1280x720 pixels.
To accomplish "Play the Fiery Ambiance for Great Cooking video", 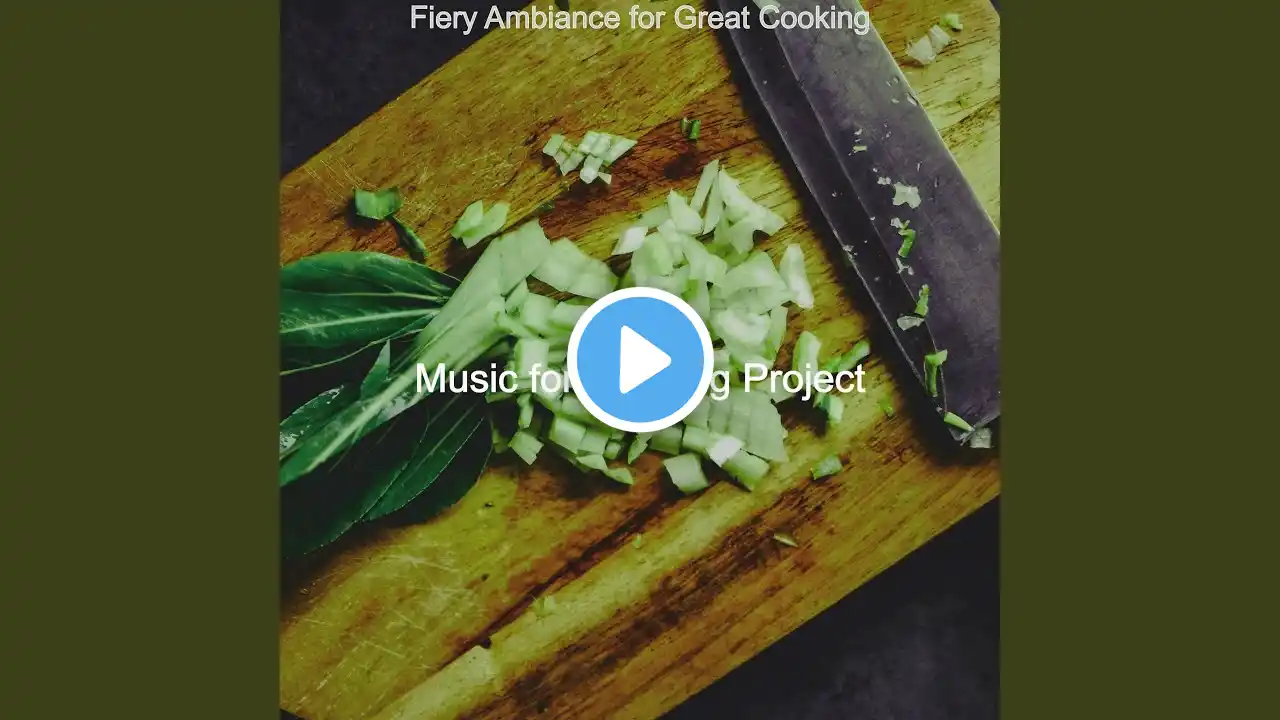I will pos(640,360).
